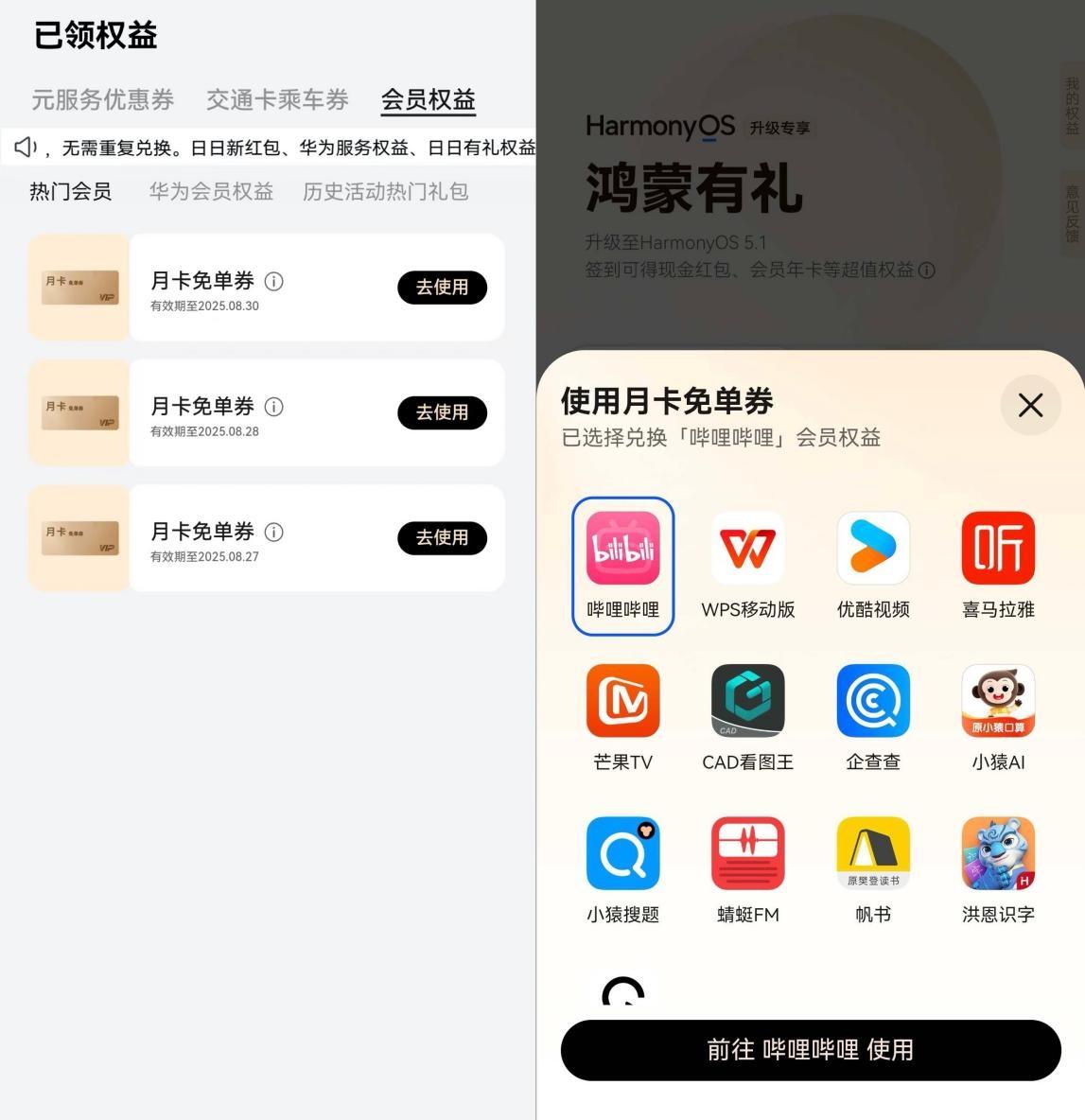Switch to 交通卡乘车券 tab
This screenshot has width=1085, height=1120.
[x=277, y=99]
